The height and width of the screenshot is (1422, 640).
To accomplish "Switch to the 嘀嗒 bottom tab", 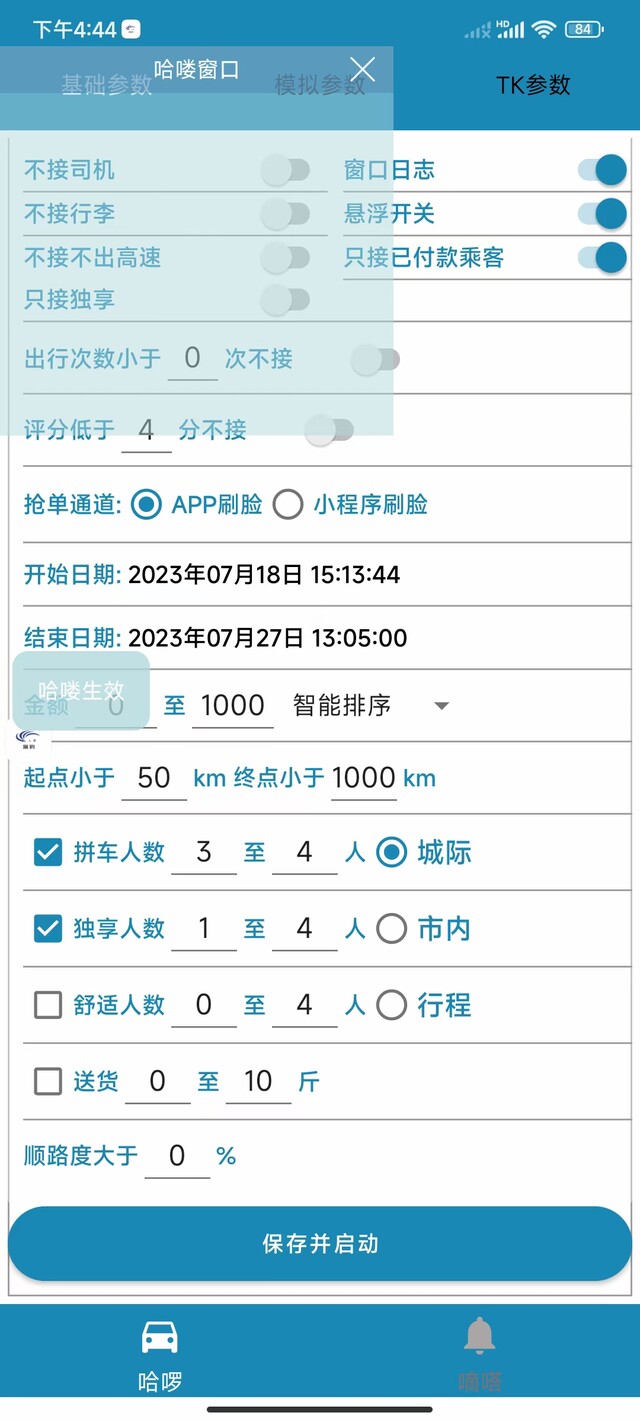I will point(479,1355).
